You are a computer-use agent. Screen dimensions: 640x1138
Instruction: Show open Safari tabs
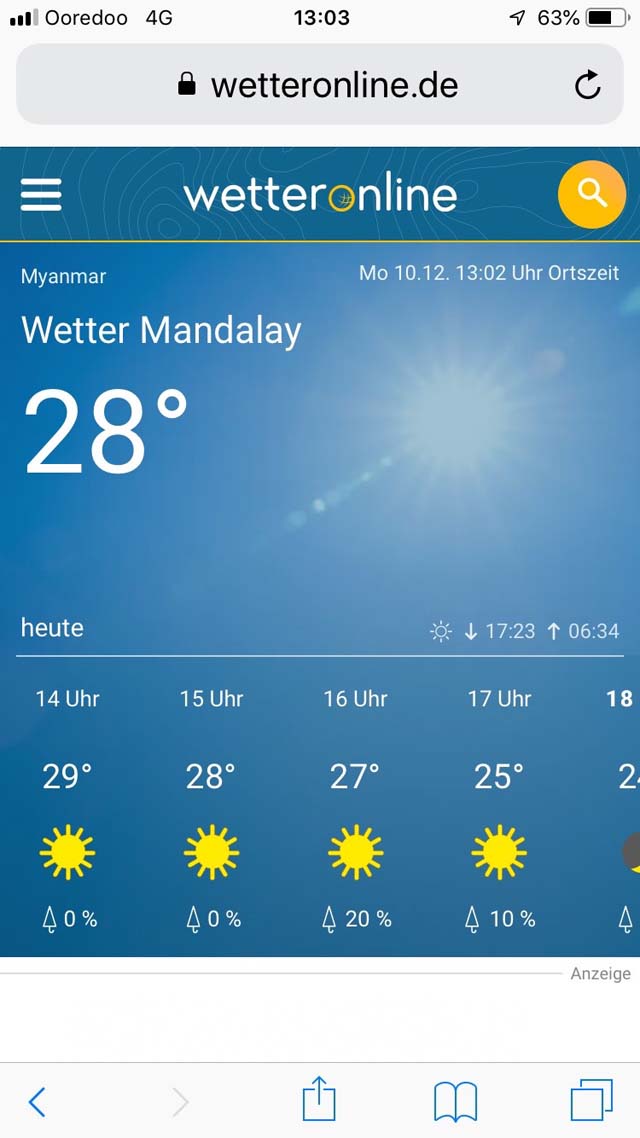coord(591,1100)
